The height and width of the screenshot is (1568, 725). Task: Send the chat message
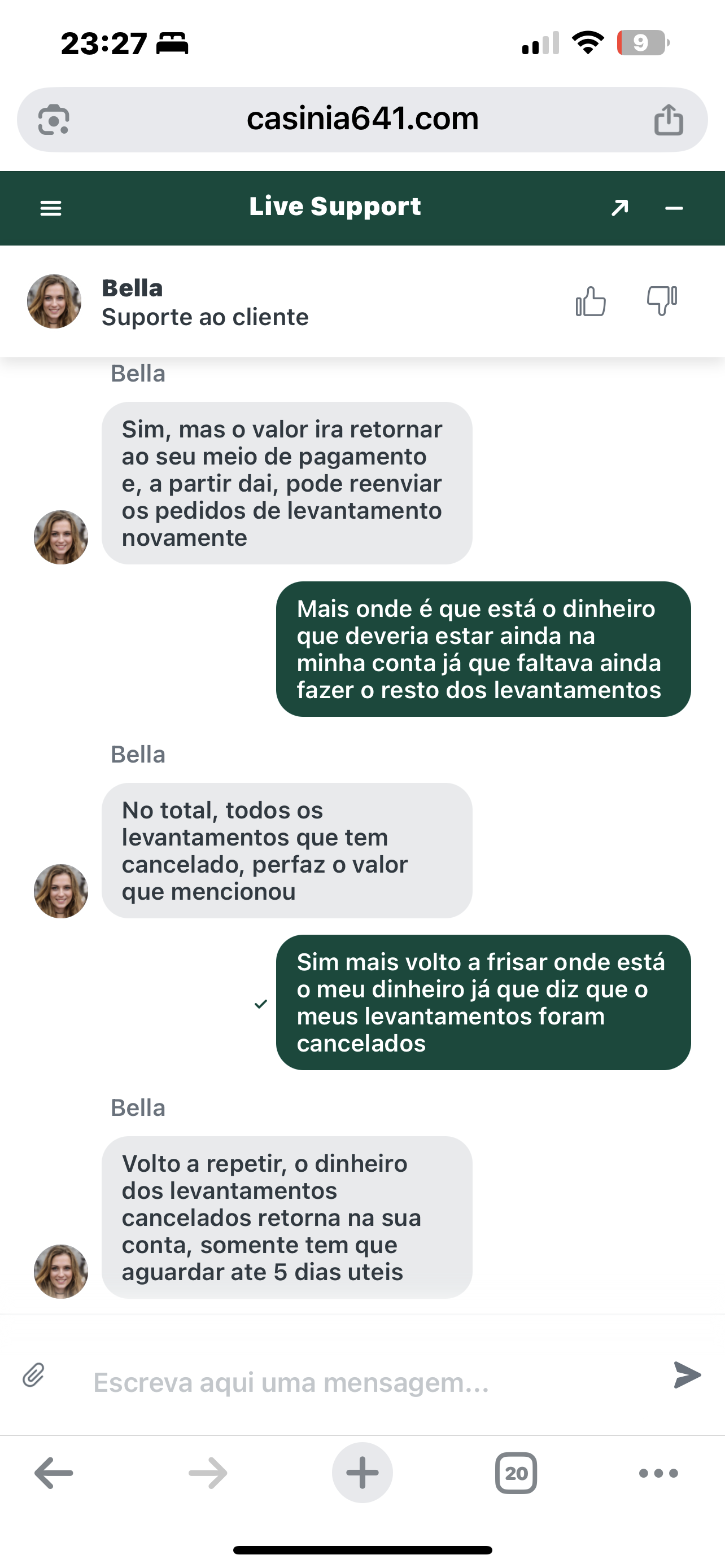687,1374
